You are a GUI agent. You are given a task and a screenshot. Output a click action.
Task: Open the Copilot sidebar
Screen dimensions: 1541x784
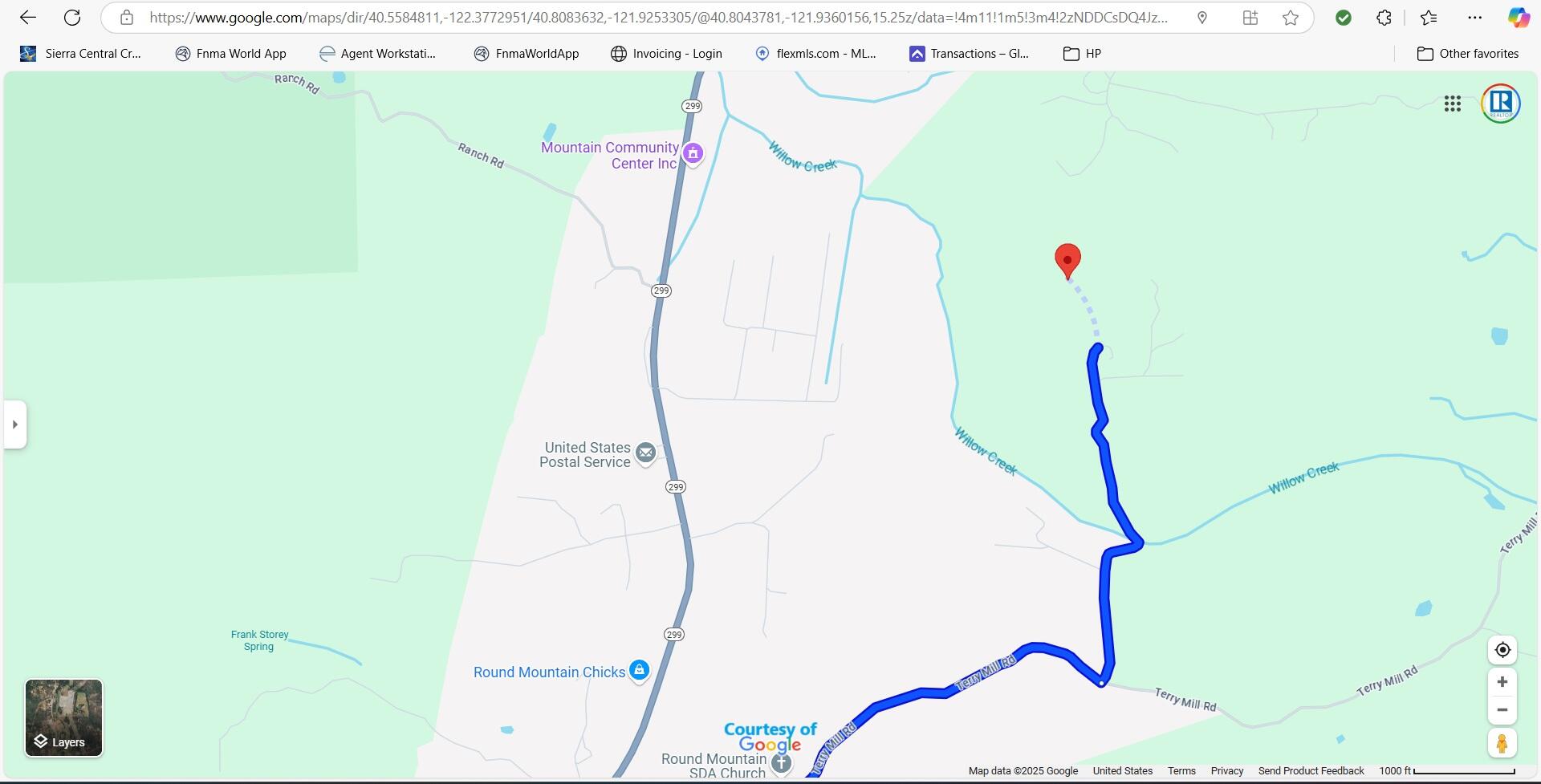[1518, 18]
